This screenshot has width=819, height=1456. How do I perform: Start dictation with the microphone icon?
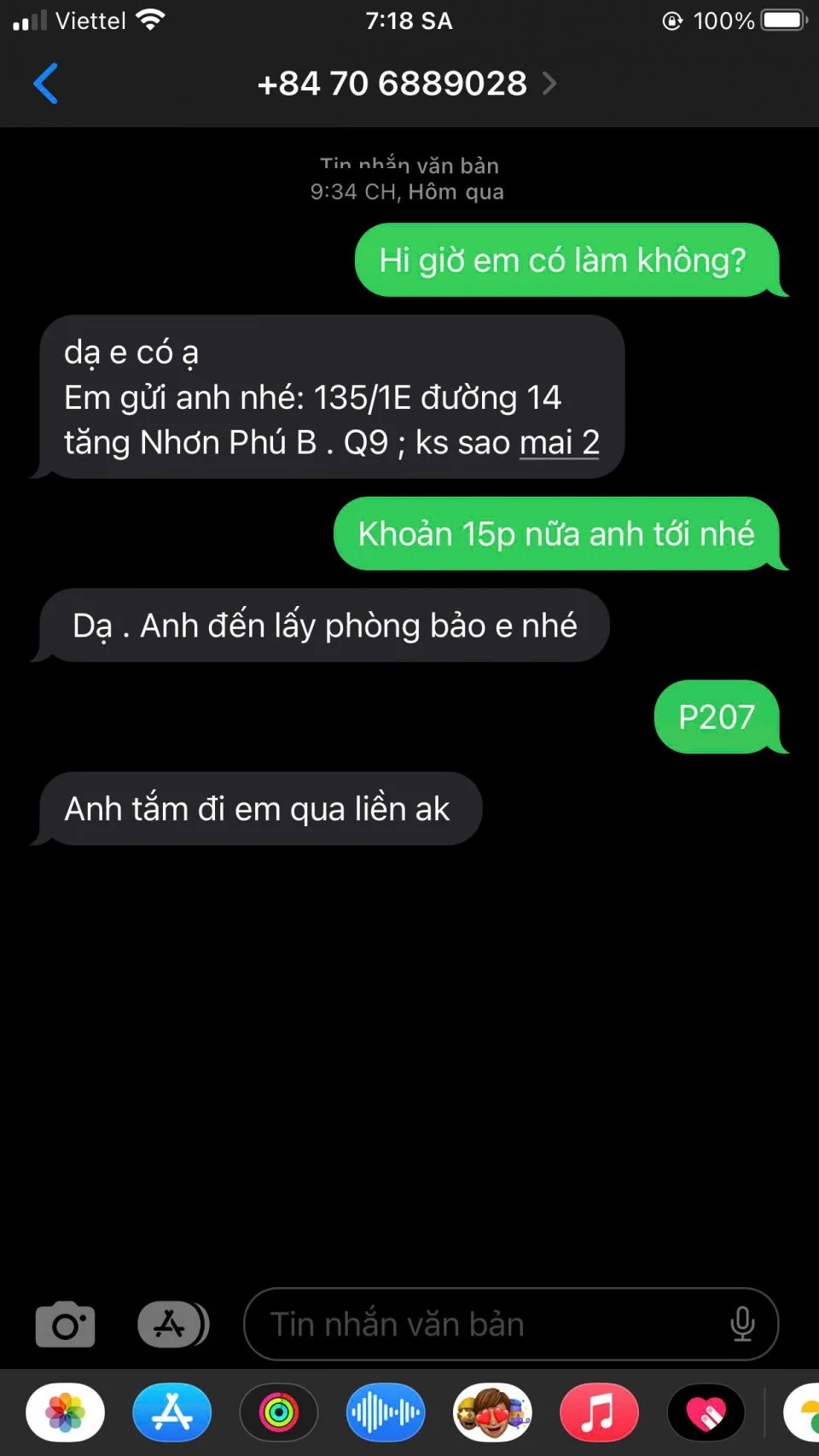[x=742, y=1325]
